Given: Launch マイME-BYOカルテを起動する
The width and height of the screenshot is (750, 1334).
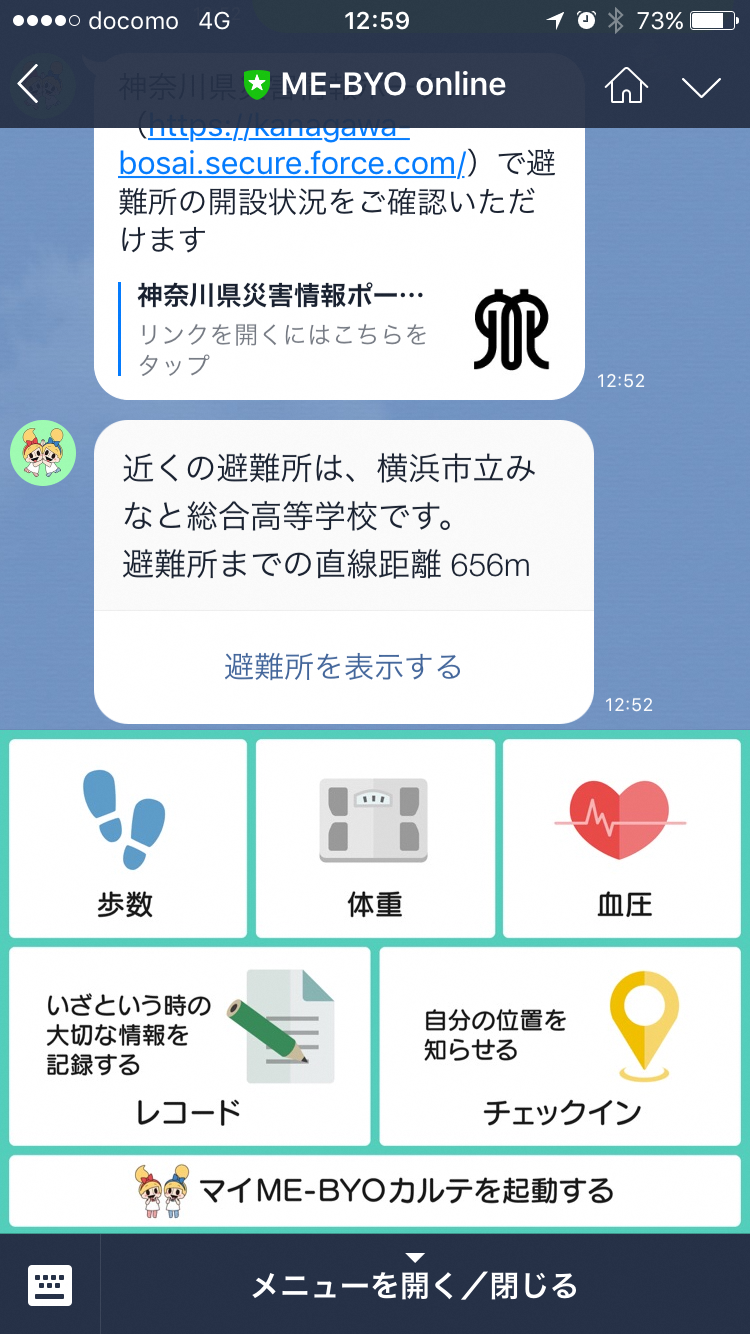Looking at the screenshot, I should (x=375, y=1191).
